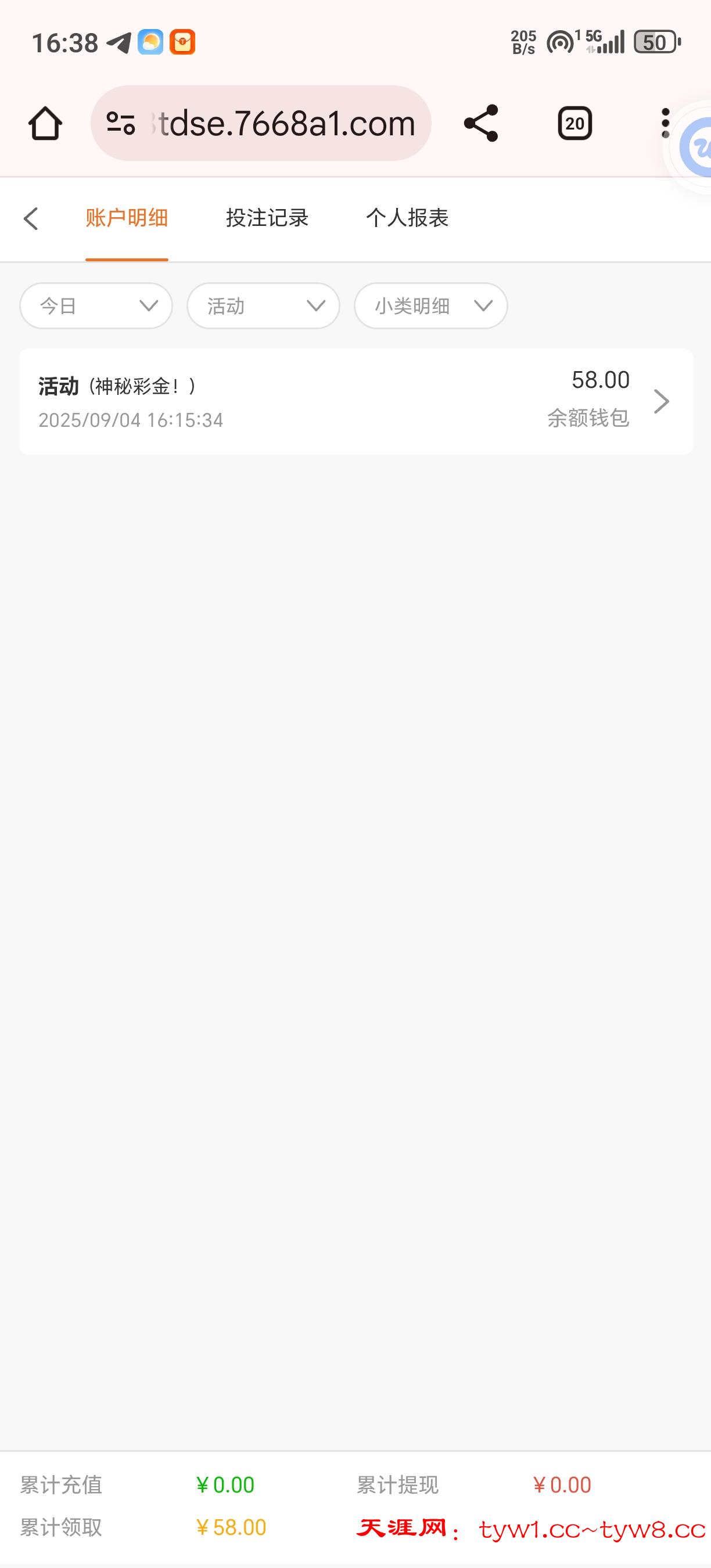Tap the browser home button
This screenshot has width=711, height=1568.
tap(45, 124)
